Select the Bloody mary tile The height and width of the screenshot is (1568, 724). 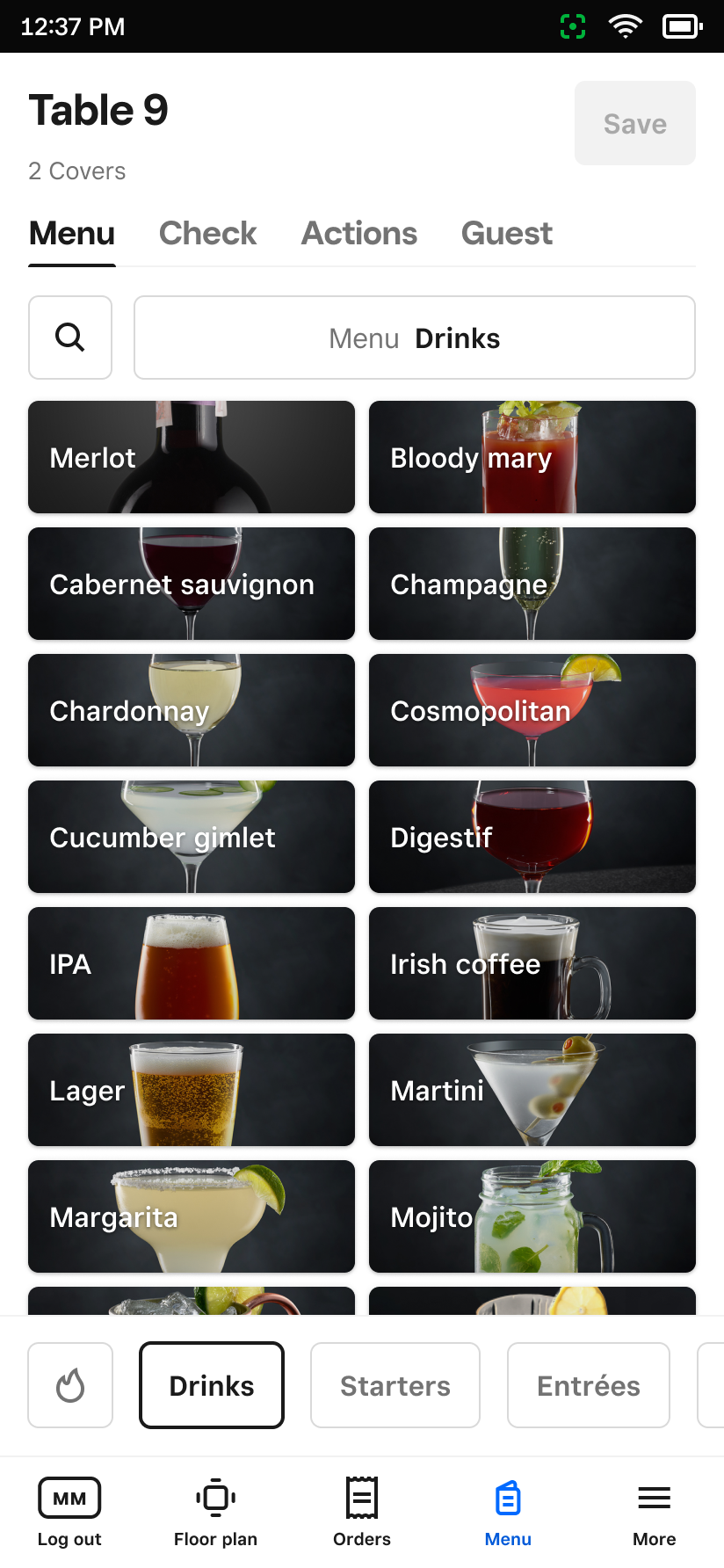point(532,457)
